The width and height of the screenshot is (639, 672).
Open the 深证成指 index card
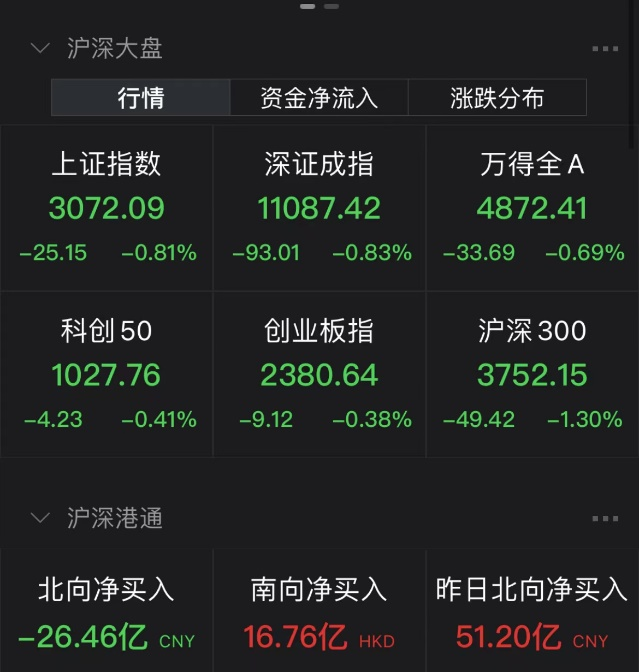[319, 207]
